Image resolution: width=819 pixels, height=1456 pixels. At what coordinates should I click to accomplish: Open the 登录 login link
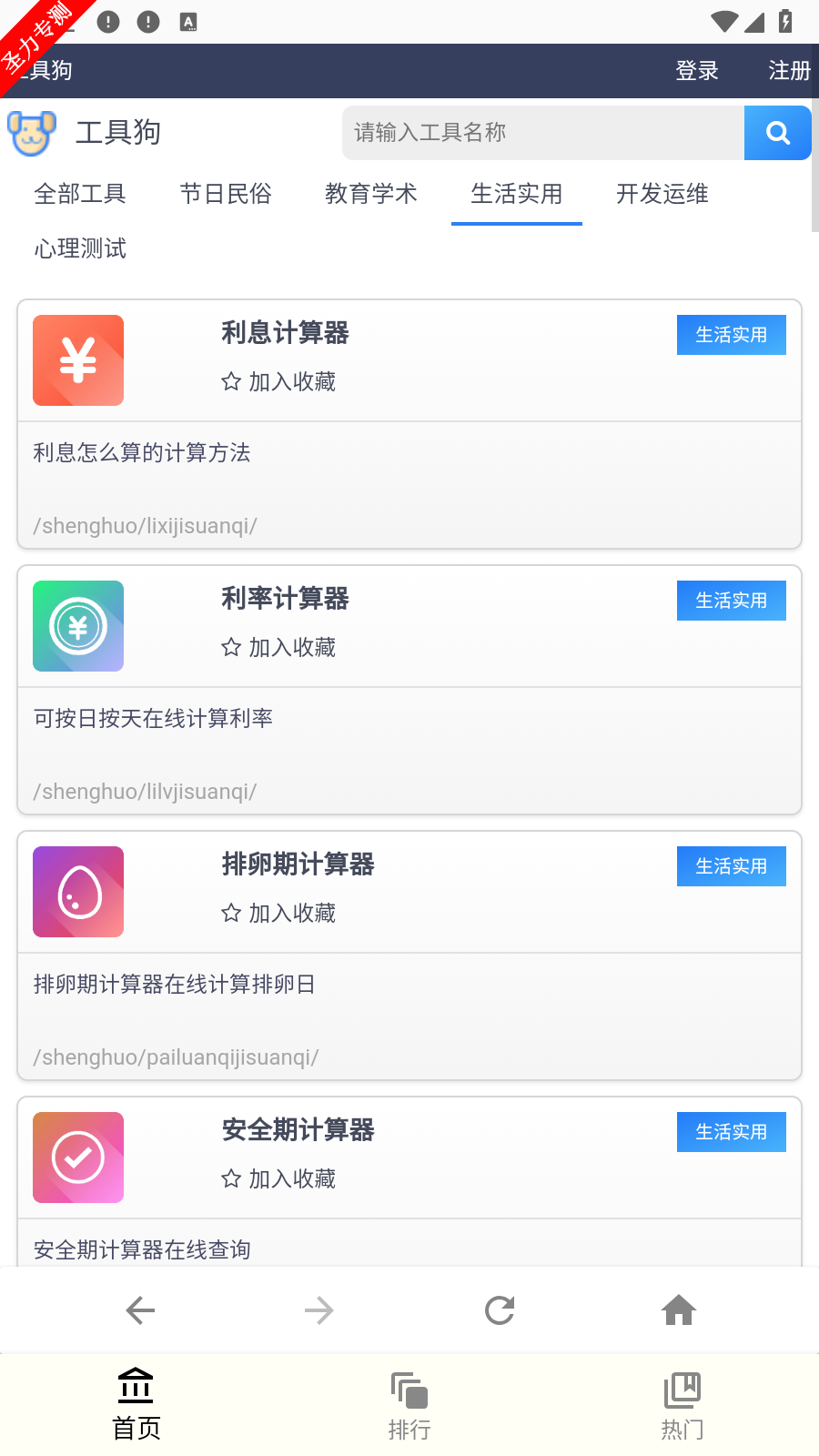[697, 71]
